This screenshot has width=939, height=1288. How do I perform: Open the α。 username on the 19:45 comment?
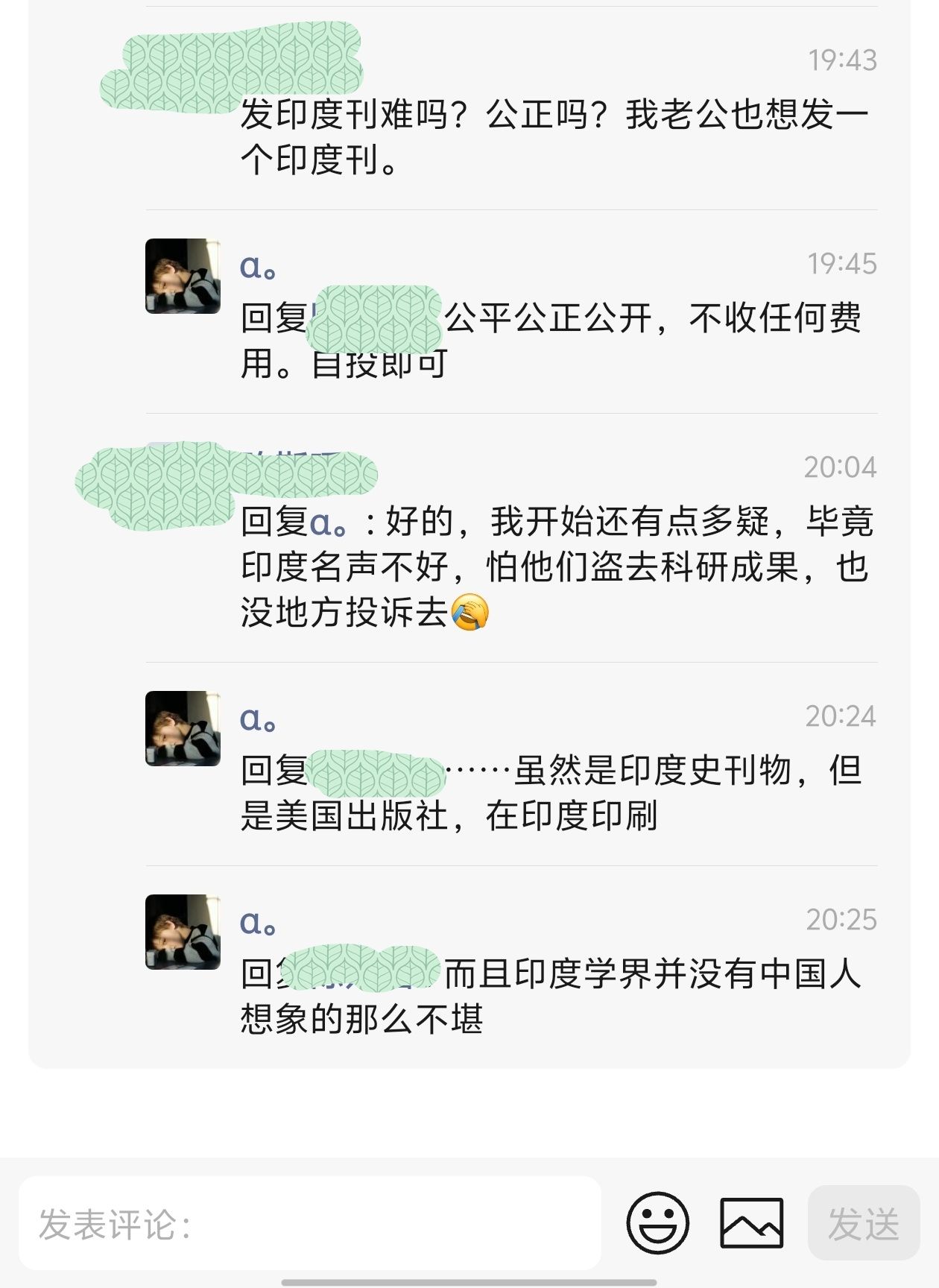point(259,265)
